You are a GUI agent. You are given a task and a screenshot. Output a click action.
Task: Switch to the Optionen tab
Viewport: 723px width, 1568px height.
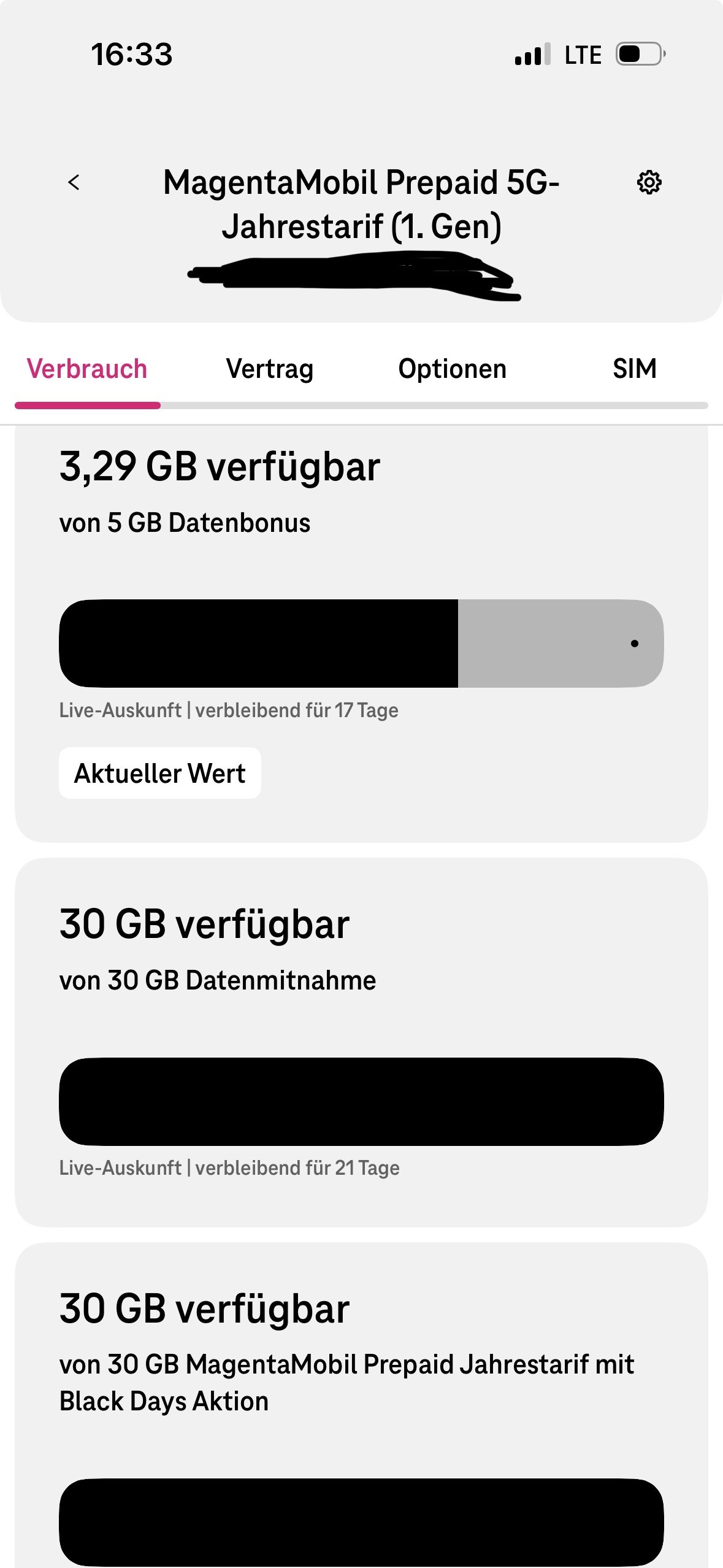coord(453,369)
